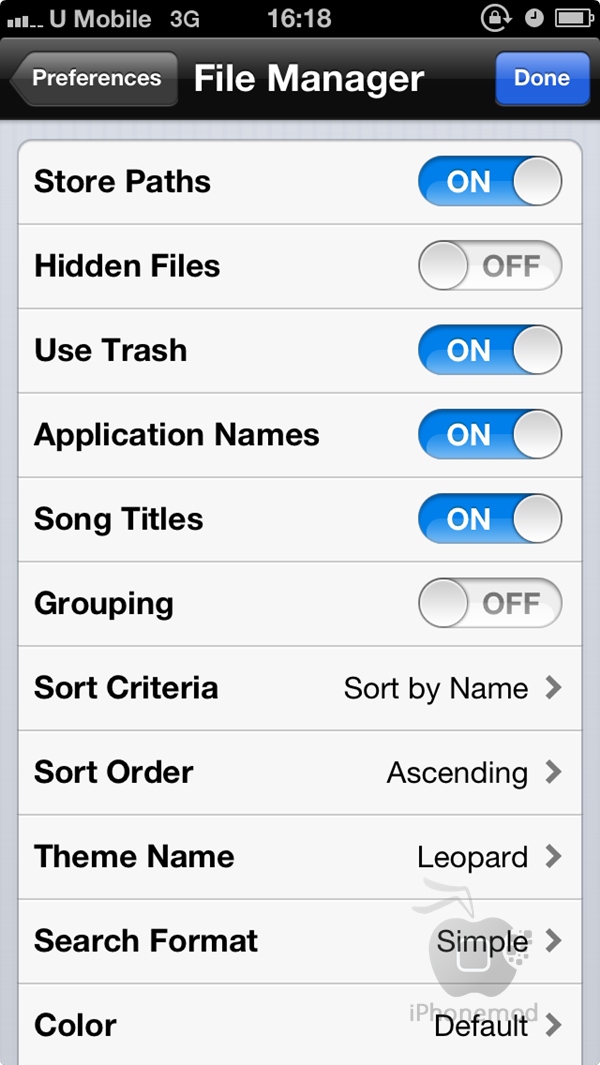Change the Sort Order setting
Screen dimensions: 600x1065
[300, 773]
